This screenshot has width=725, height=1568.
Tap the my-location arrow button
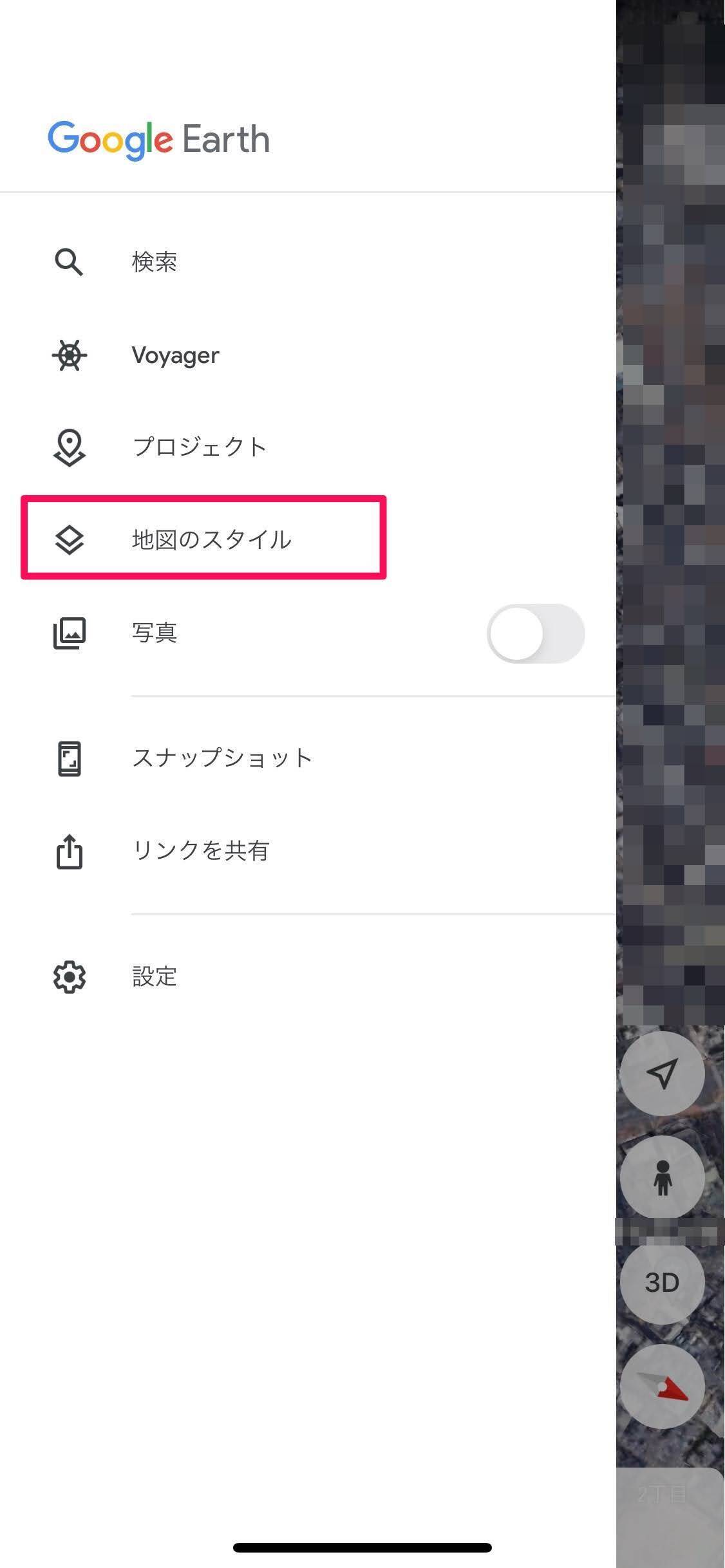[x=662, y=1073]
